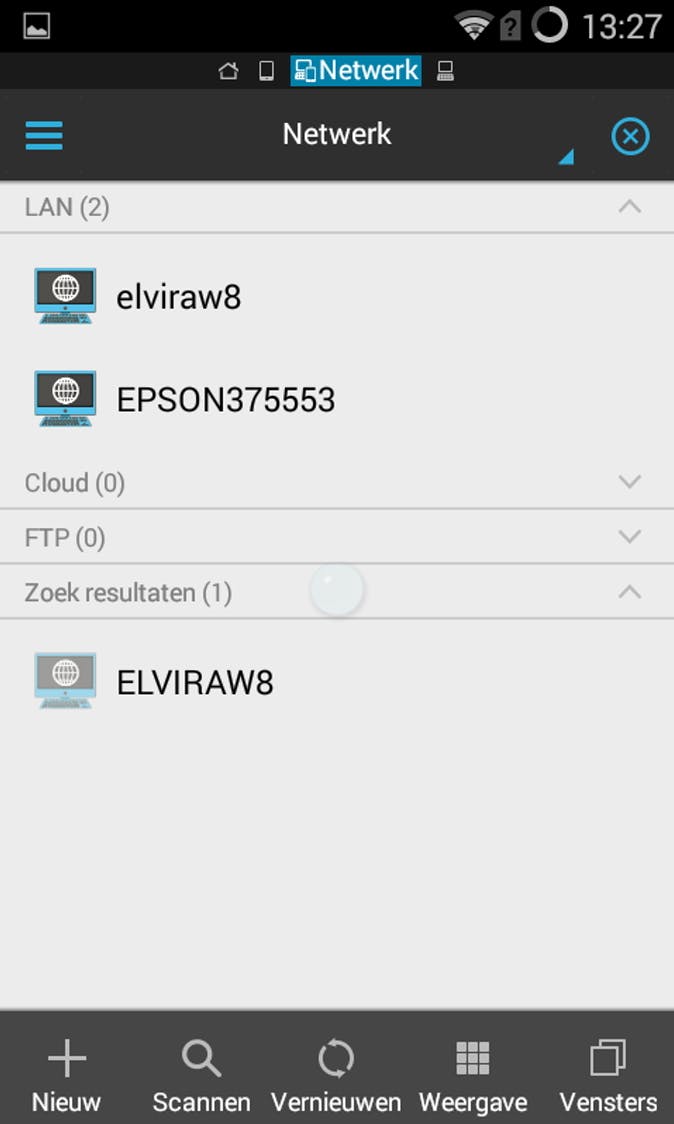674x1124 pixels.
Task: Close the Netwerk window
Action: point(630,136)
